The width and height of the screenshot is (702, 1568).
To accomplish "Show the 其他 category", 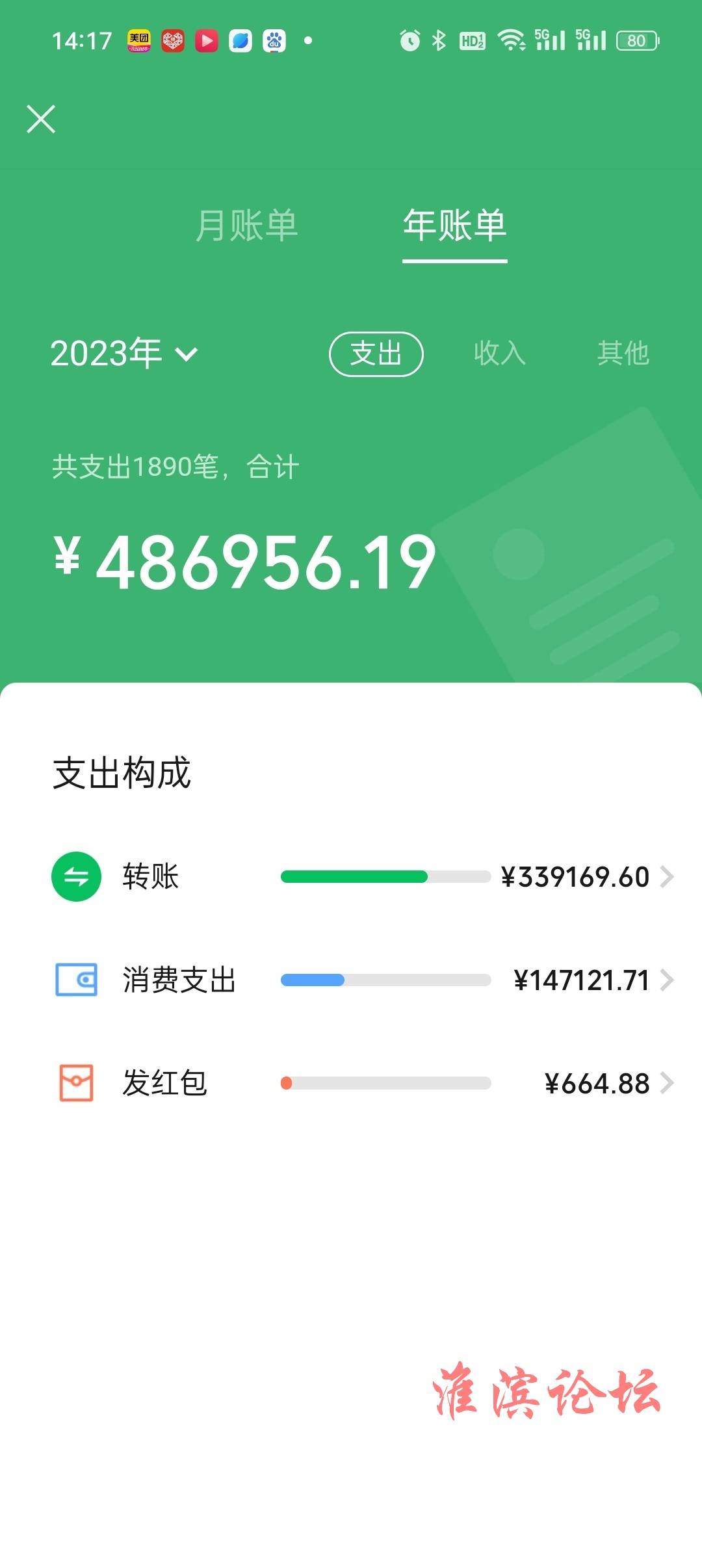I will (623, 354).
